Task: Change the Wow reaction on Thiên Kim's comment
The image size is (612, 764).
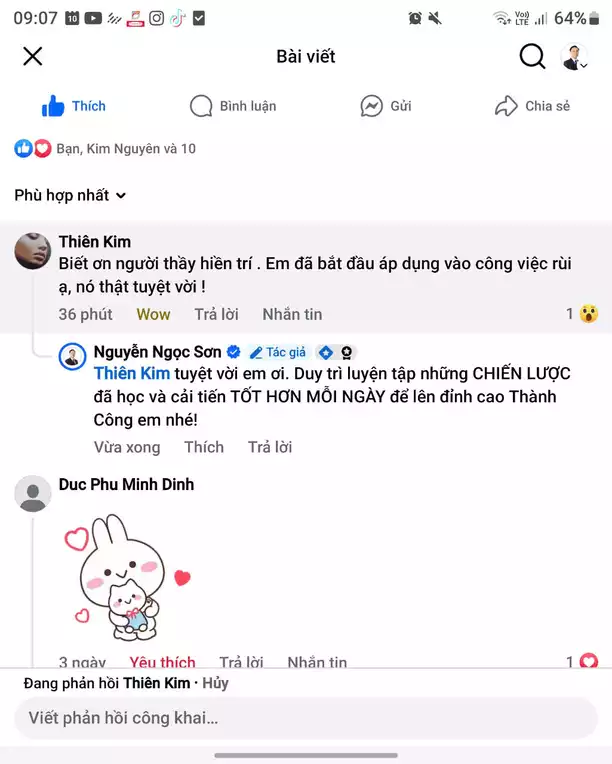Action: tap(153, 314)
